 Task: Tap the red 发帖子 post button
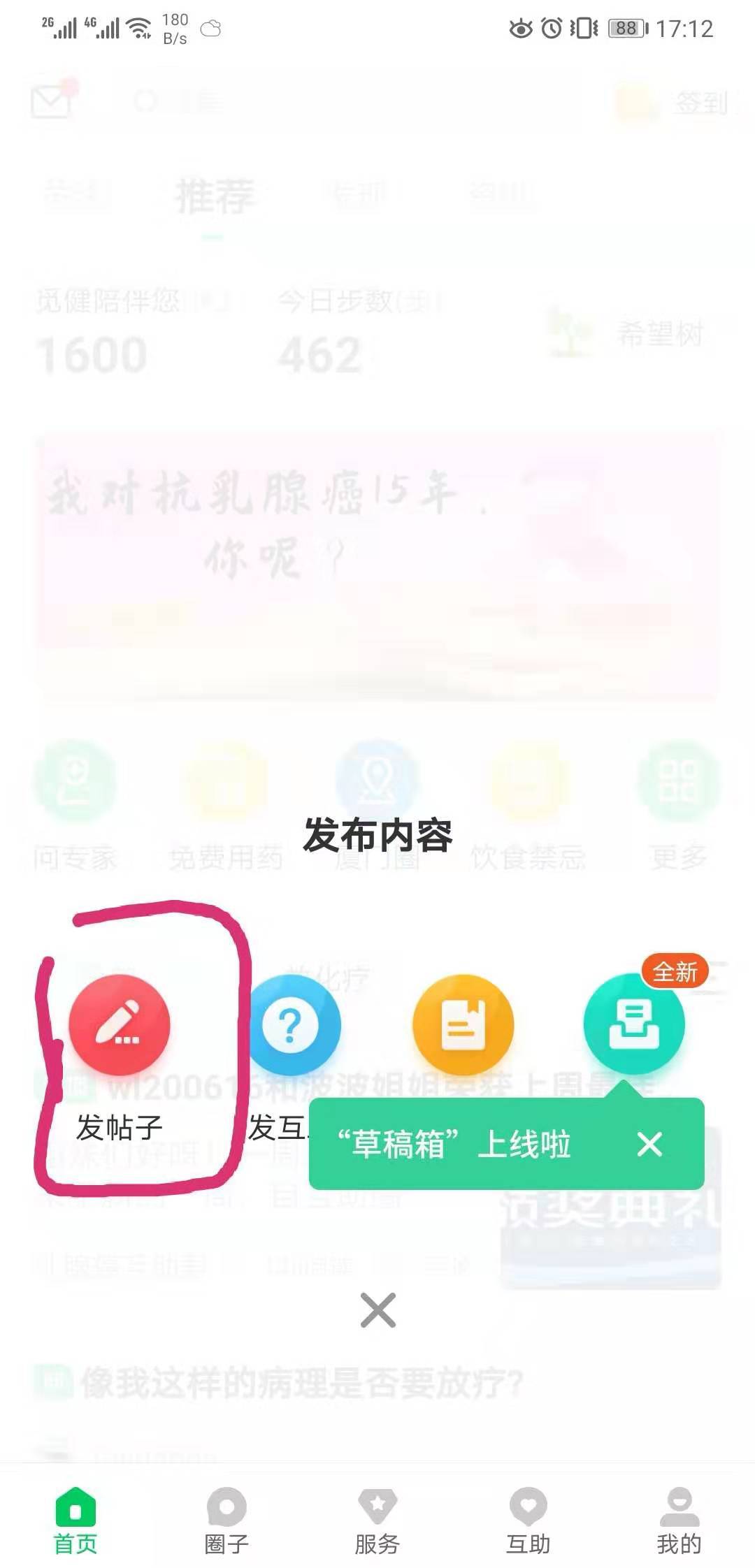(120, 1025)
